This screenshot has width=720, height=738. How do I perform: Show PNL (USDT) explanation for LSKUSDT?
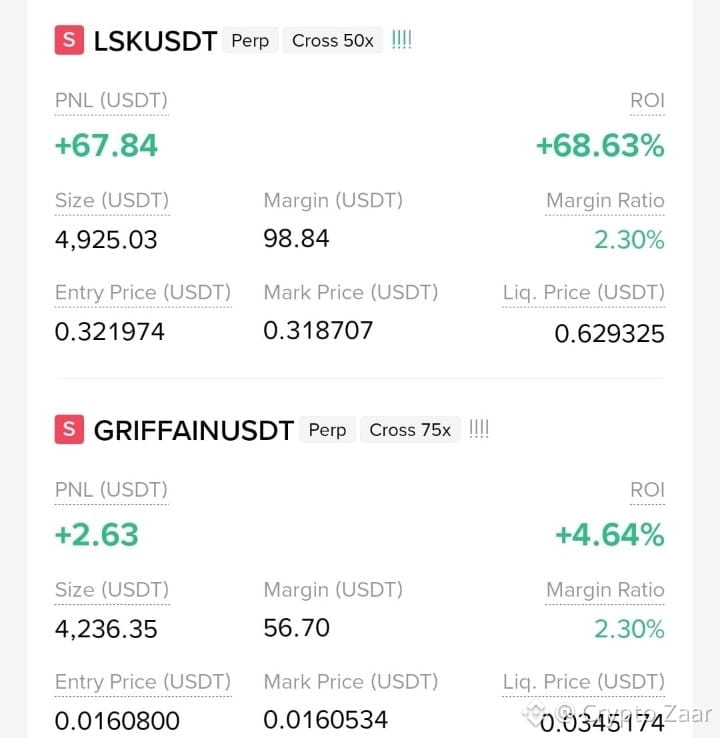point(111,100)
